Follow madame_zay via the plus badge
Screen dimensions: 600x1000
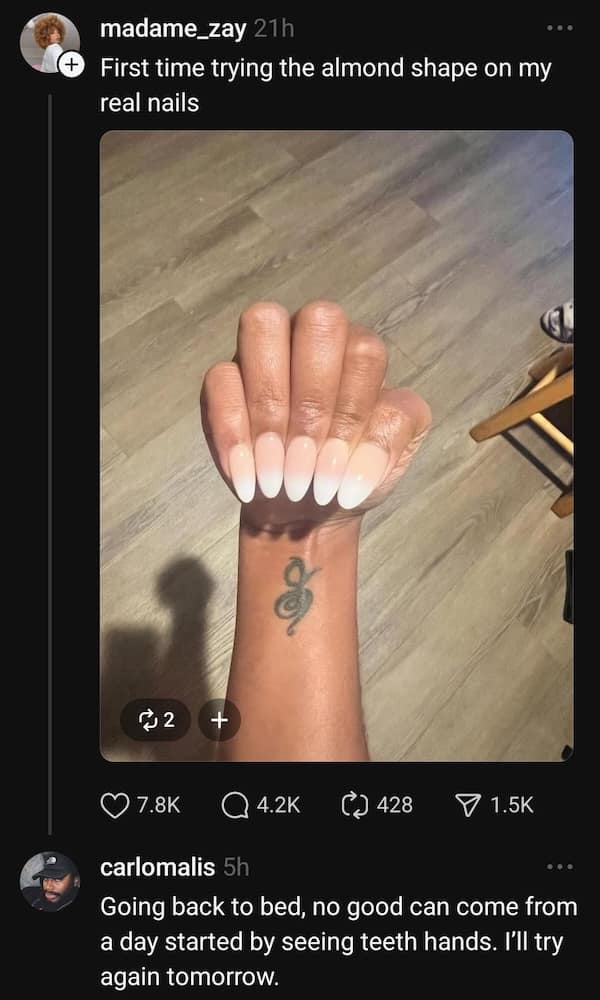[71, 66]
